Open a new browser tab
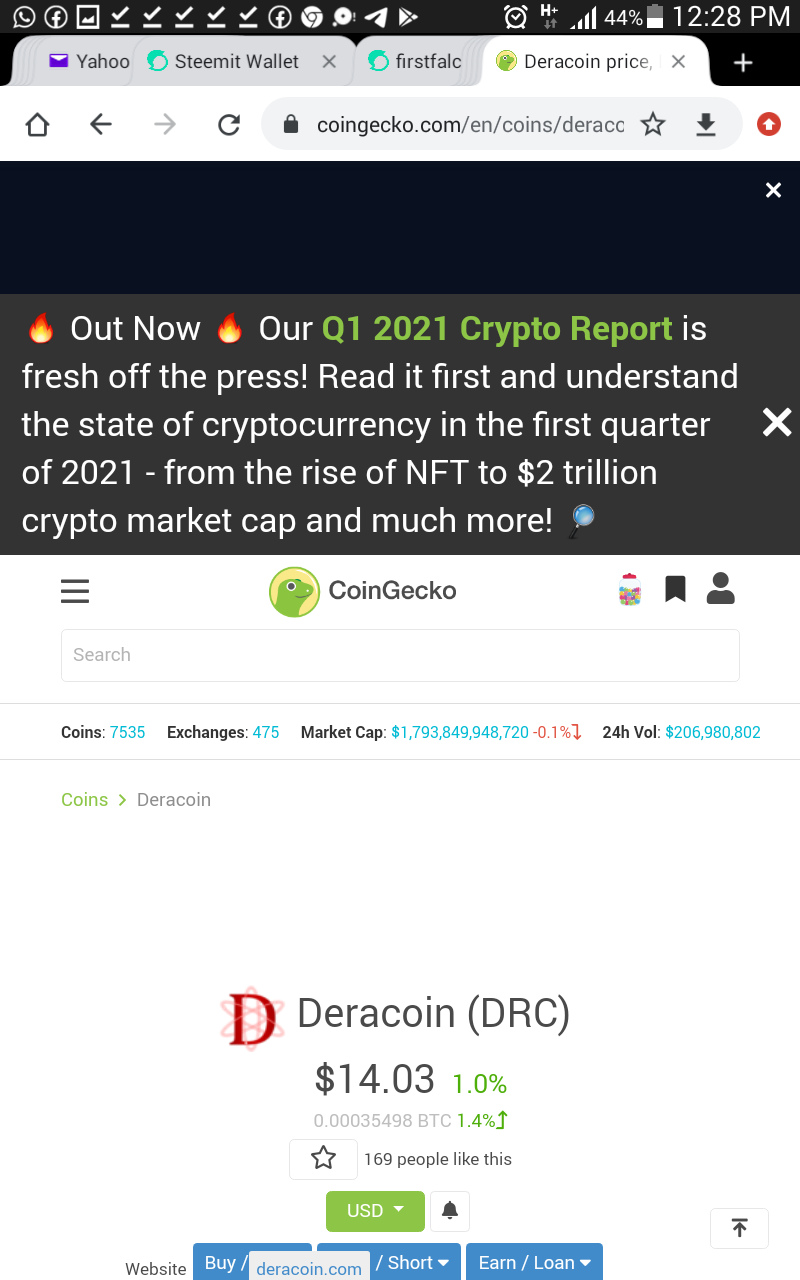Screen dimensions: 800x1280 coord(742,63)
